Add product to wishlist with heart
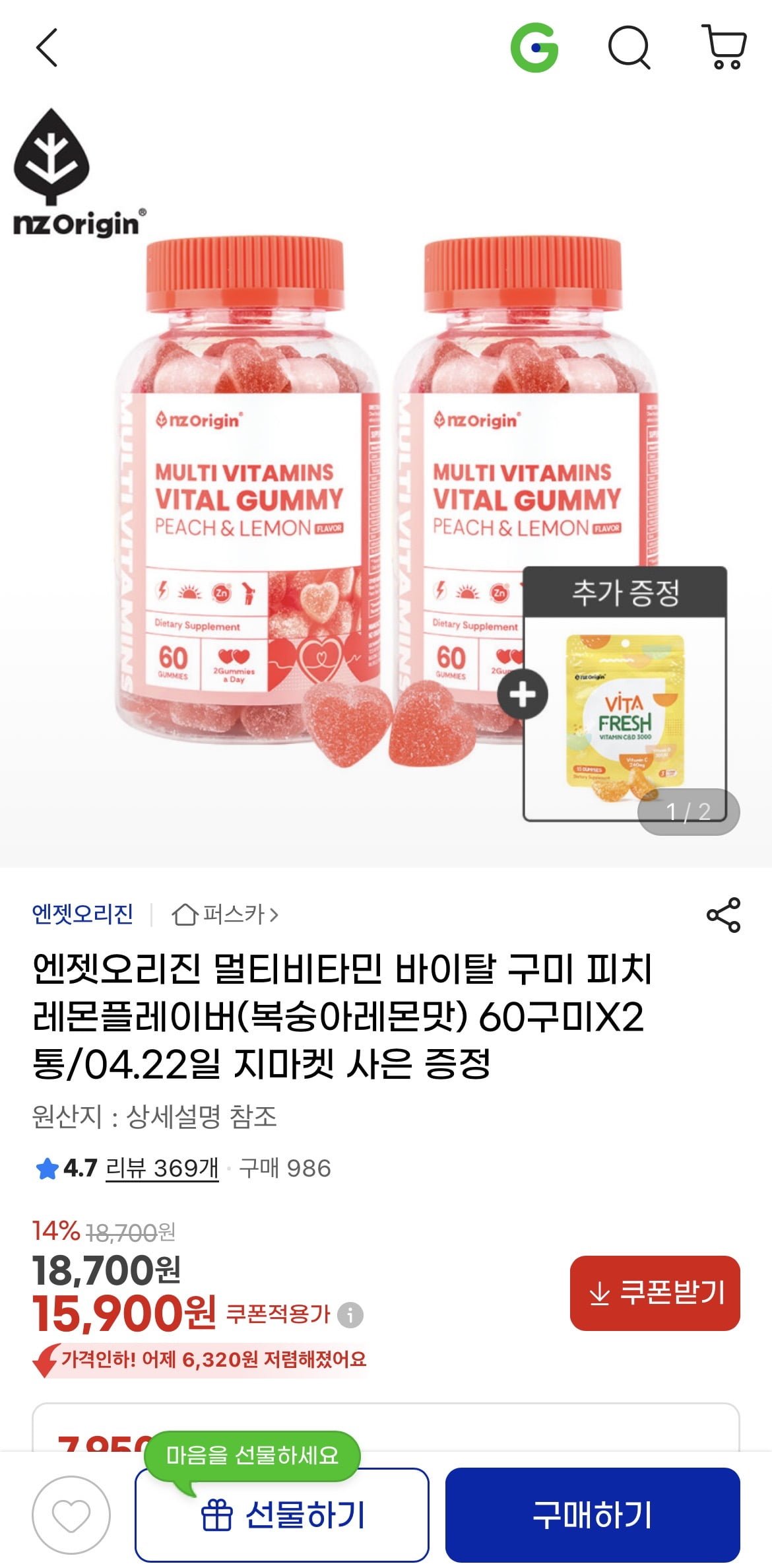 click(71, 1515)
